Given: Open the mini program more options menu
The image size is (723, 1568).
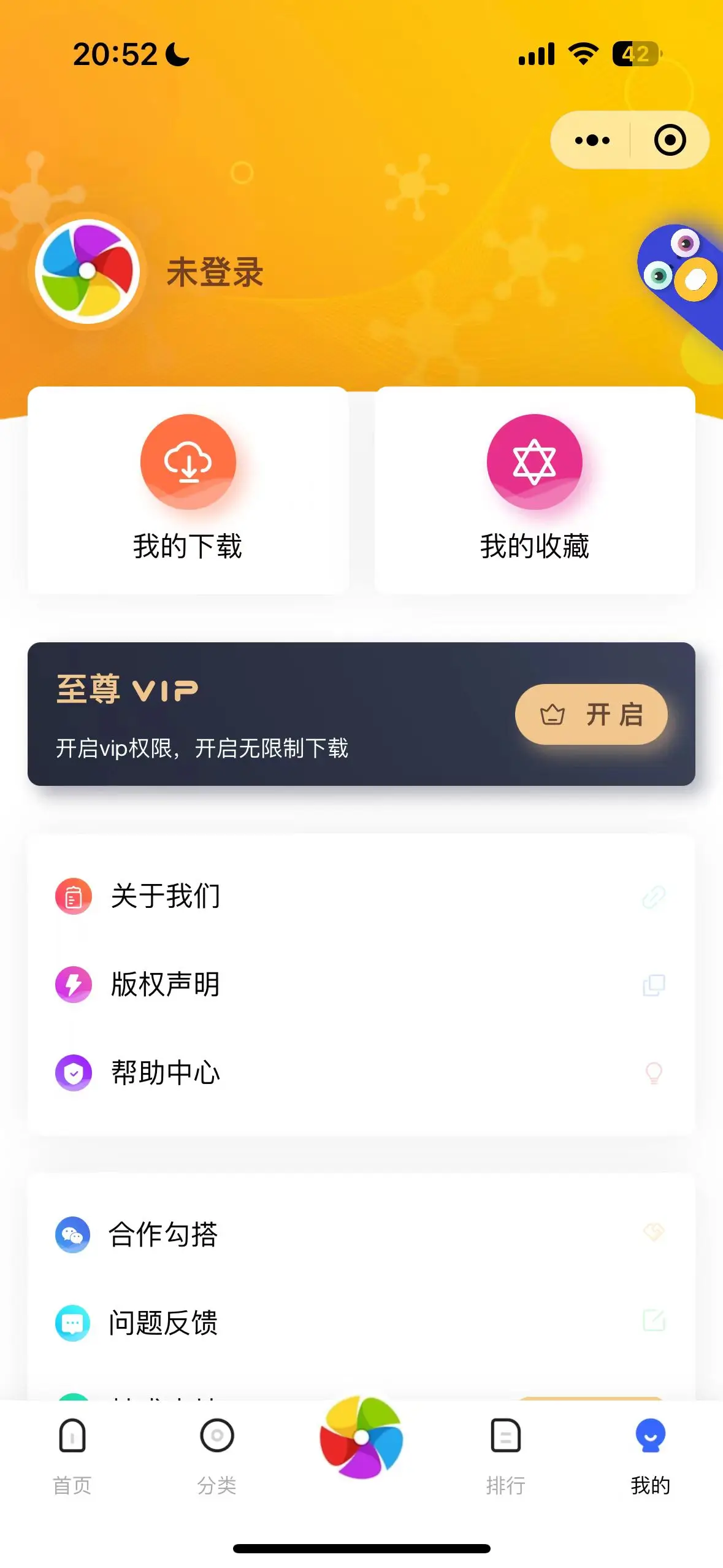Looking at the screenshot, I should pyautogui.click(x=592, y=140).
